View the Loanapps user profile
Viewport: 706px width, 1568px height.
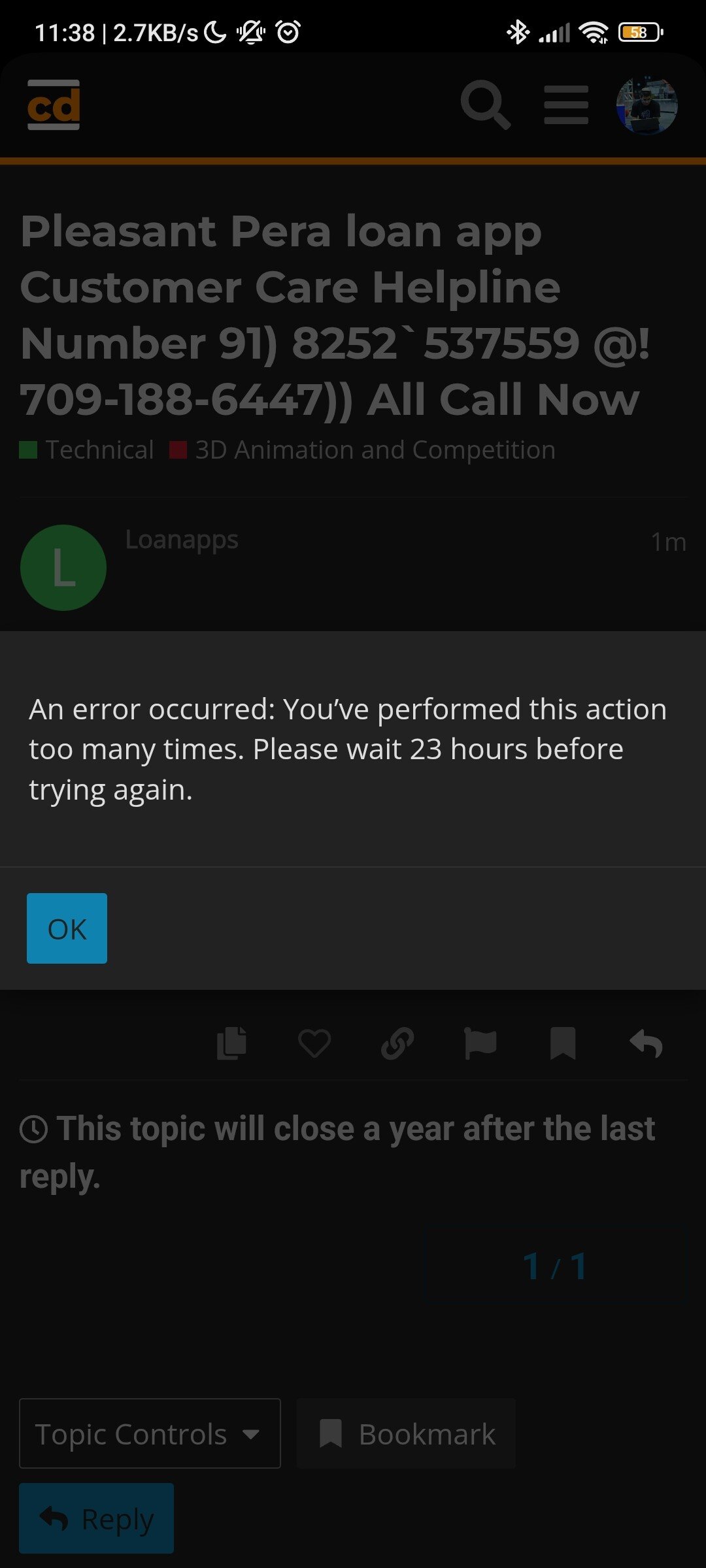click(182, 540)
